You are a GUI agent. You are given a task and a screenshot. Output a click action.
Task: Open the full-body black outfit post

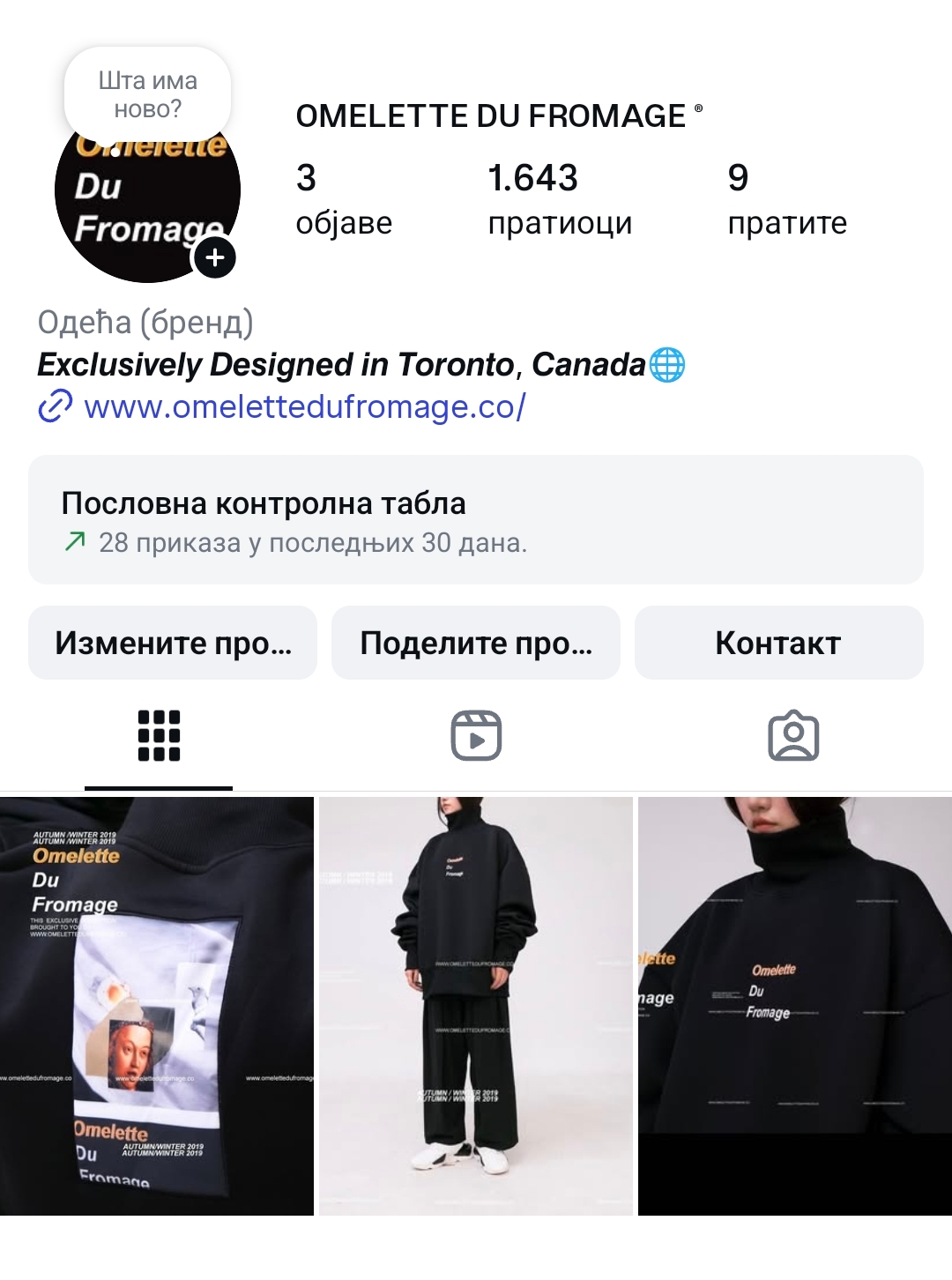coord(476,1006)
